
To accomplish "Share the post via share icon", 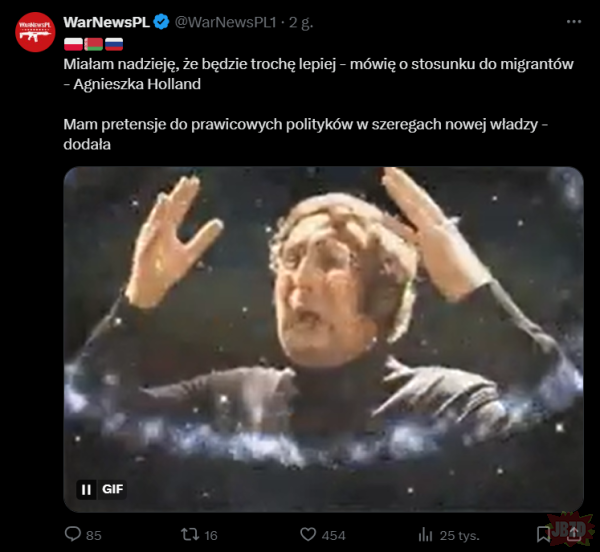I will [x=573, y=534].
